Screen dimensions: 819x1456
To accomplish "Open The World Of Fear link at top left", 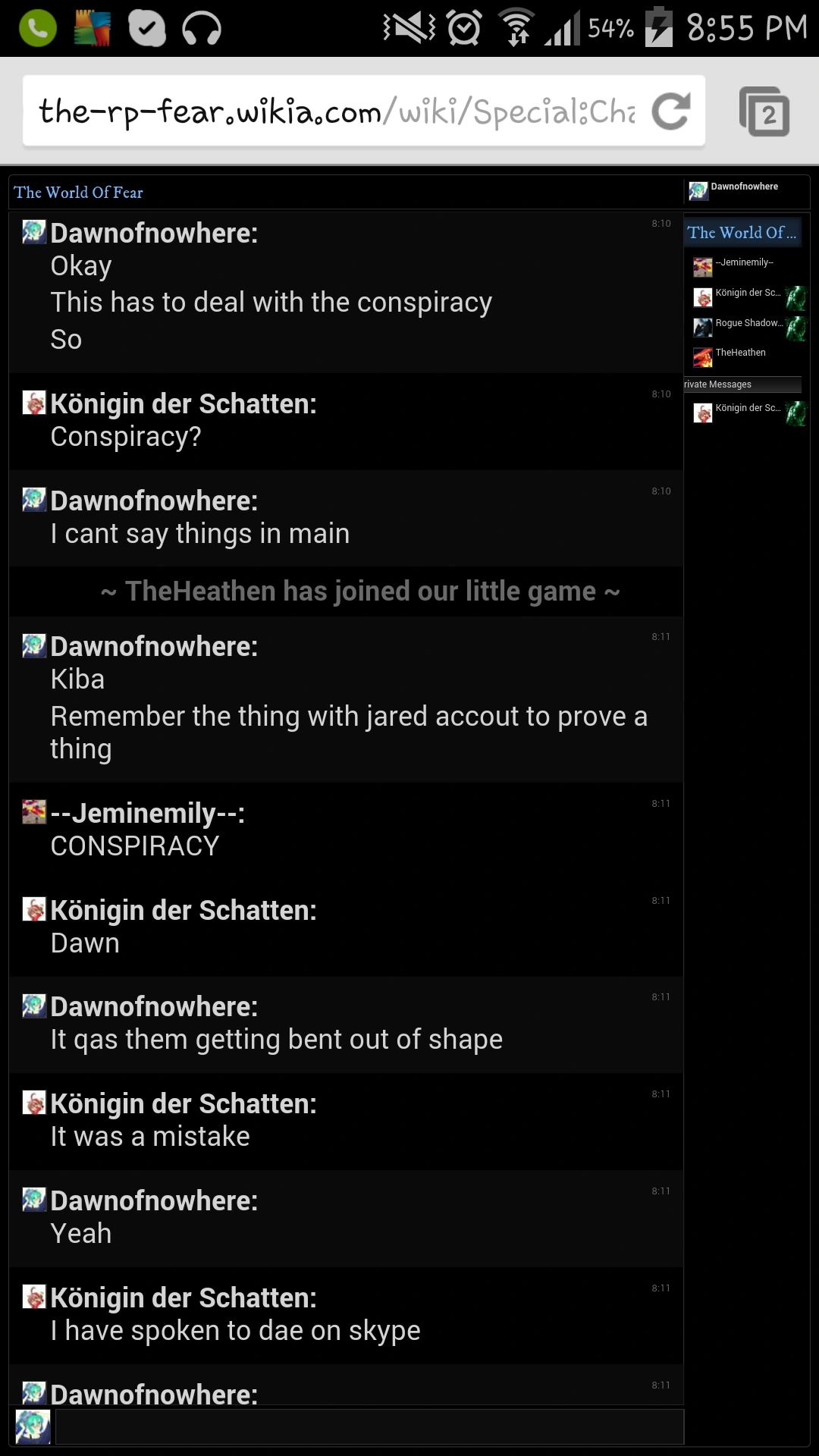I will pyautogui.click(x=78, y=192).
